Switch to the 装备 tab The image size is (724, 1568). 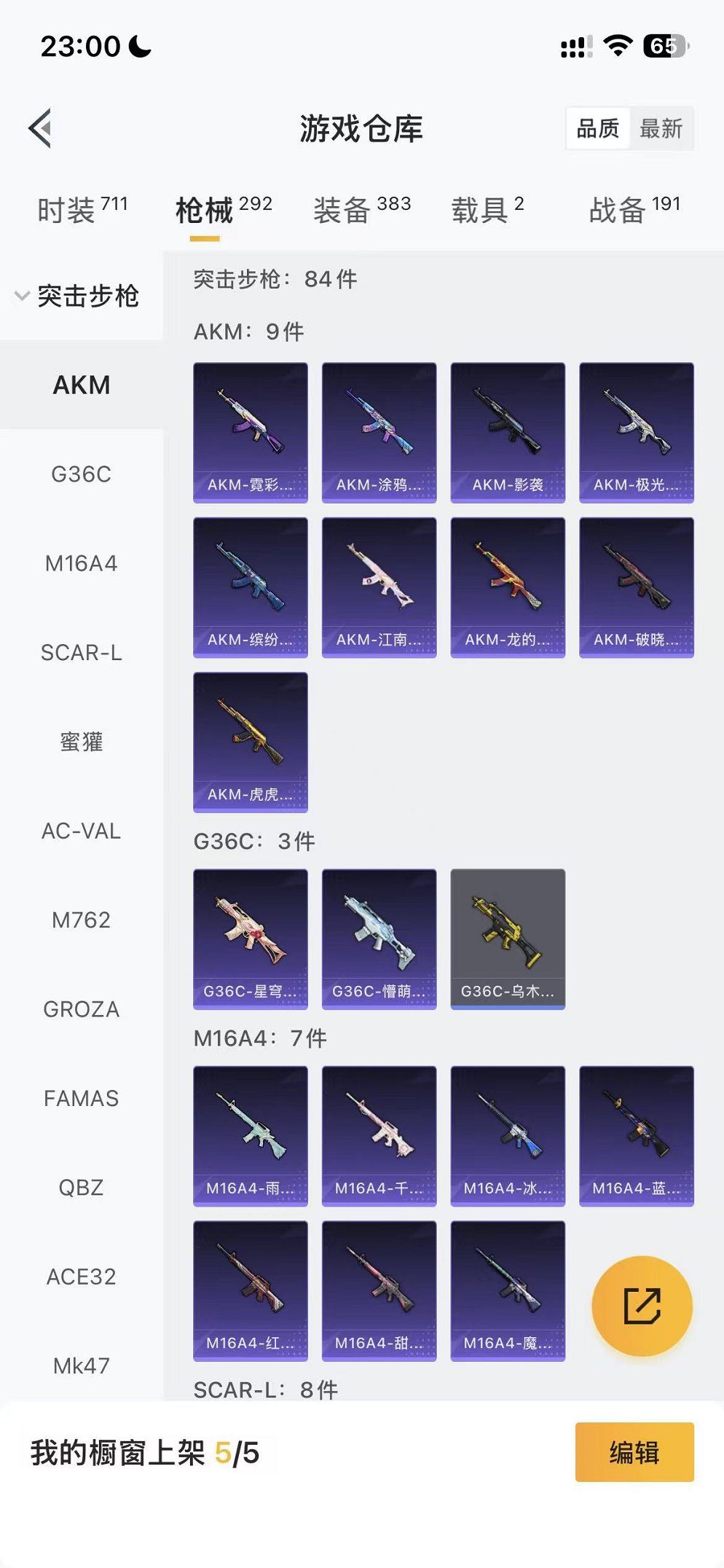click(361, 210)
